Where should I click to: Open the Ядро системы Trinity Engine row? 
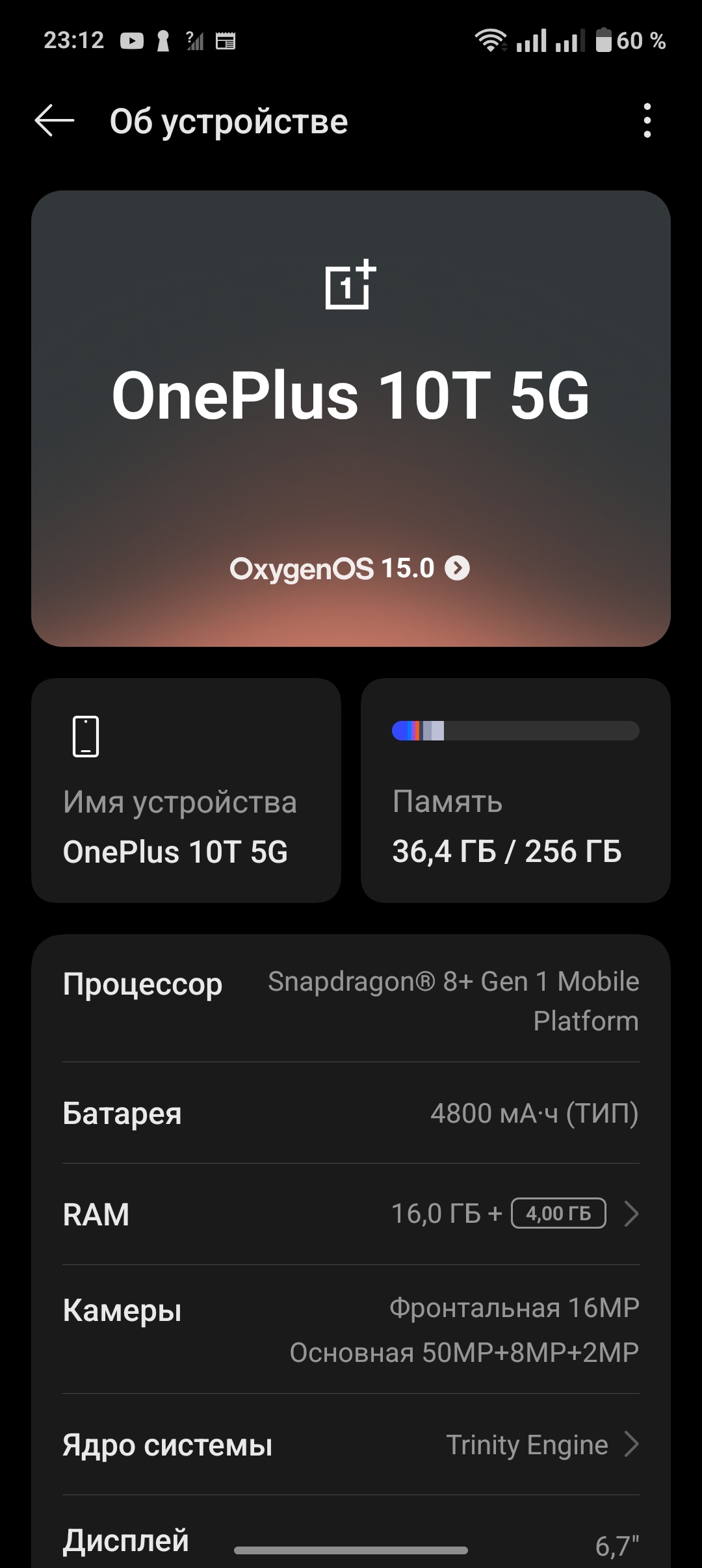pyautogui.click(x=351, y=1444)
